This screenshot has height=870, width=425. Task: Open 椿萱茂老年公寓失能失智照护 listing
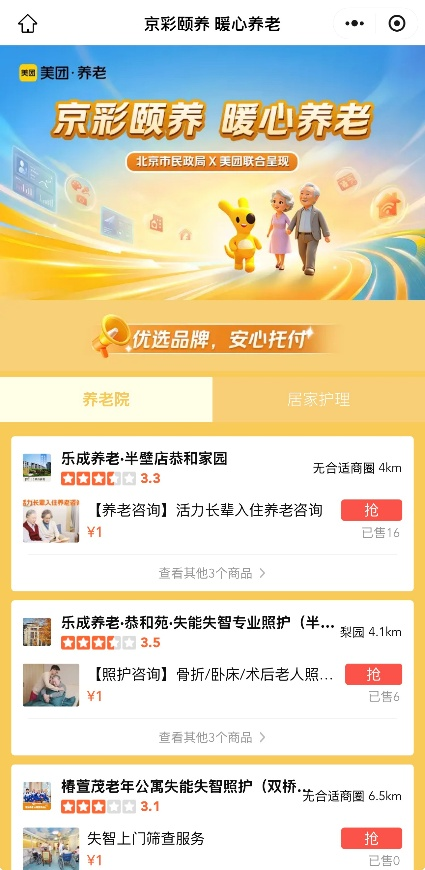(x=181, y=787)
